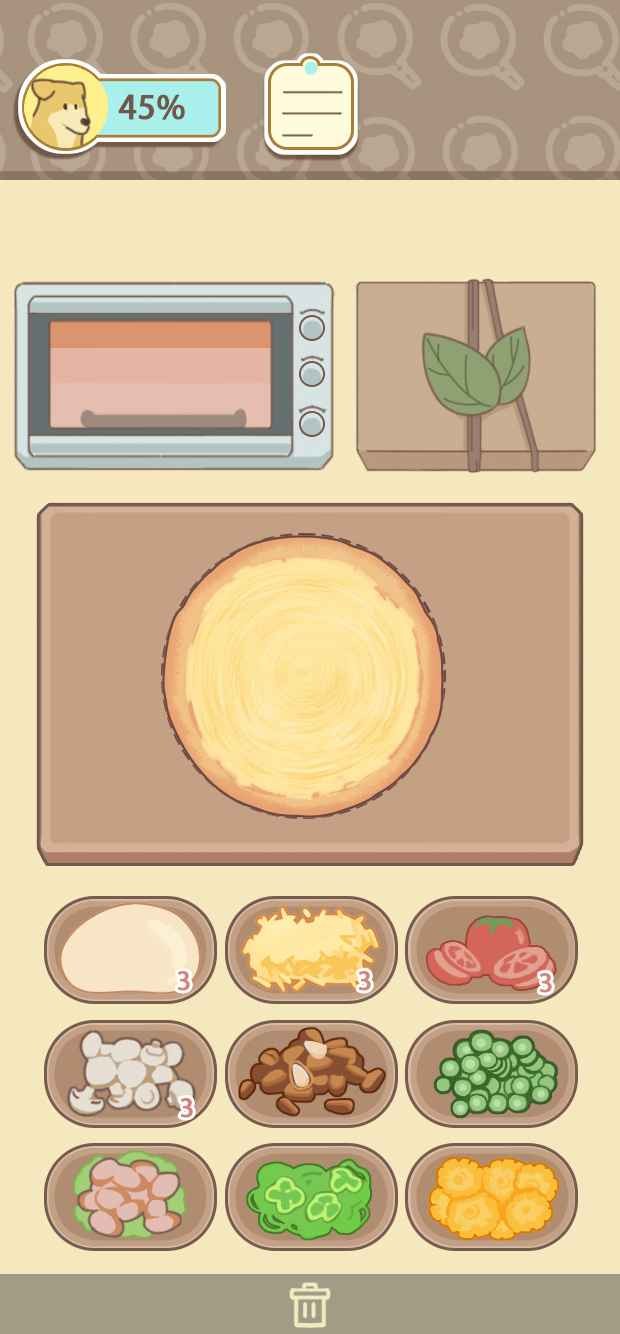
Task: Tap the pizza delivery box
Action: tap(476, 375)
